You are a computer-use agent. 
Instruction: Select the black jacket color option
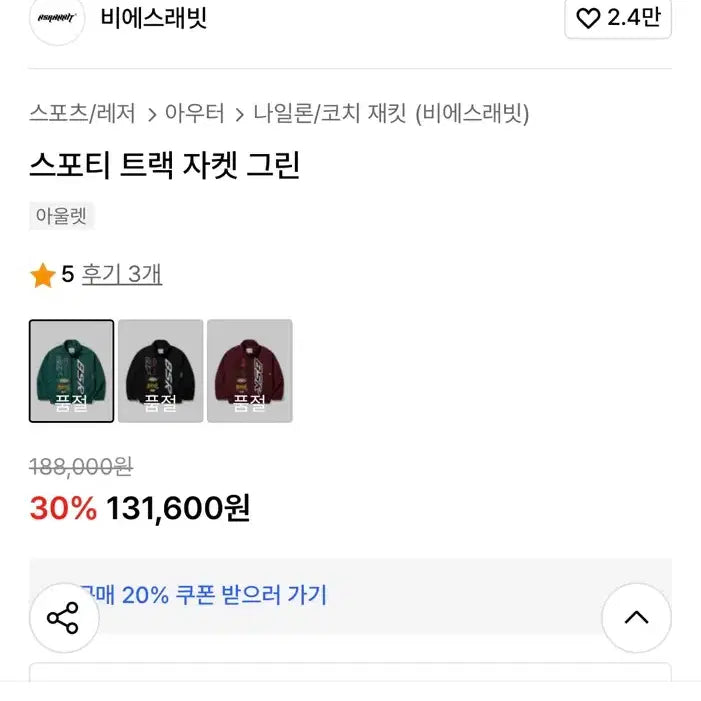pyautogui.click(x=160, y=371)
